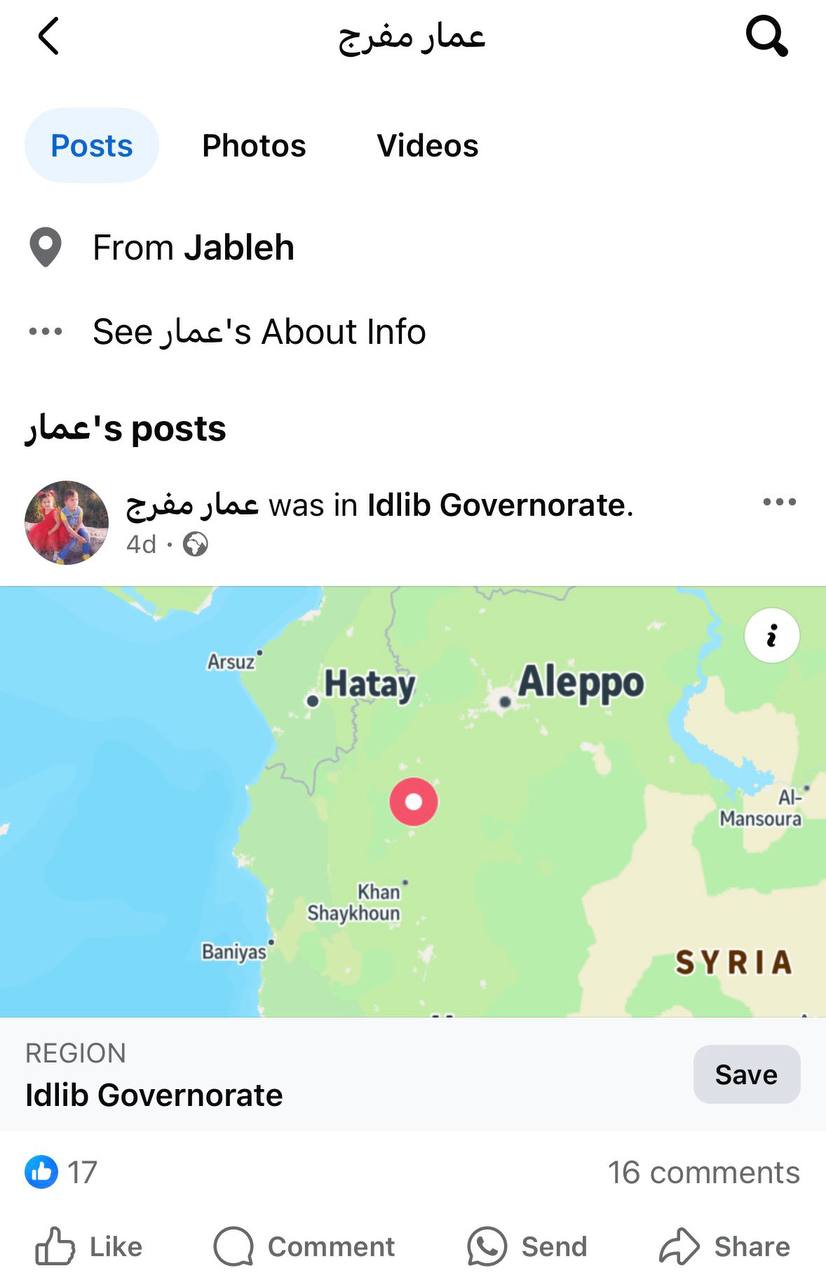Open the post's three-dot options menu
826x1280 pixels.
click(x=779, y=502)
